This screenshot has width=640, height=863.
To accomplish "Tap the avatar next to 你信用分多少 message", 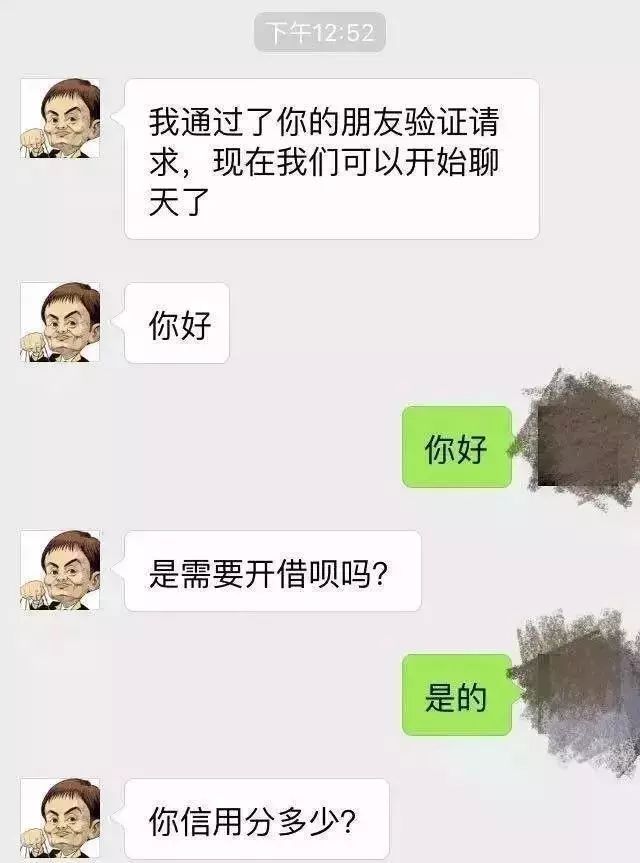I will [x=60, y=820].
